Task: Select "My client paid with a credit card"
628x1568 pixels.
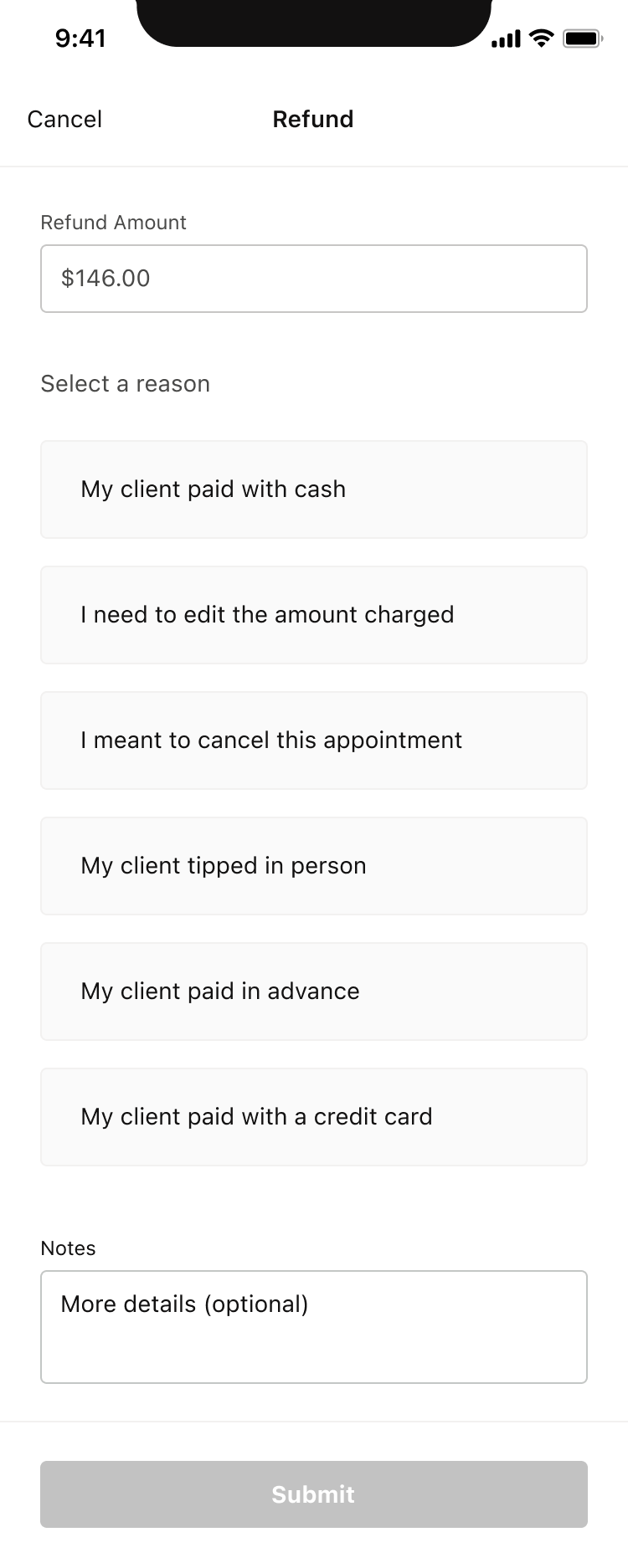Action: pos(314,1117)
